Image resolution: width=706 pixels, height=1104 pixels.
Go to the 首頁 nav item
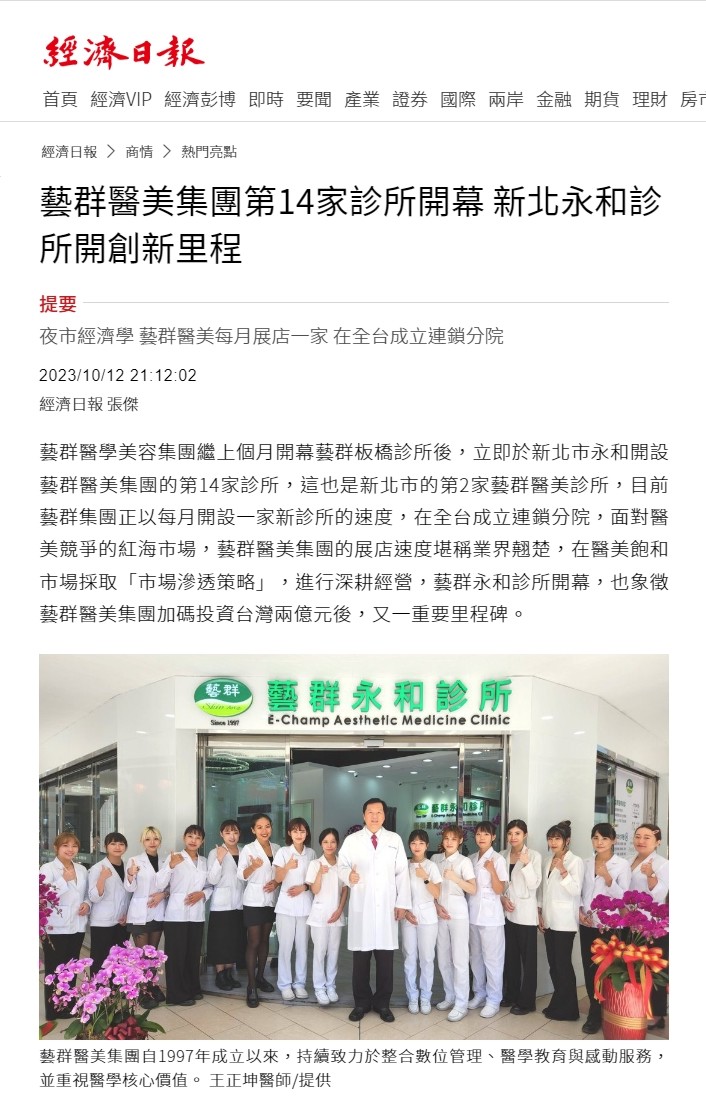point(60,99)
